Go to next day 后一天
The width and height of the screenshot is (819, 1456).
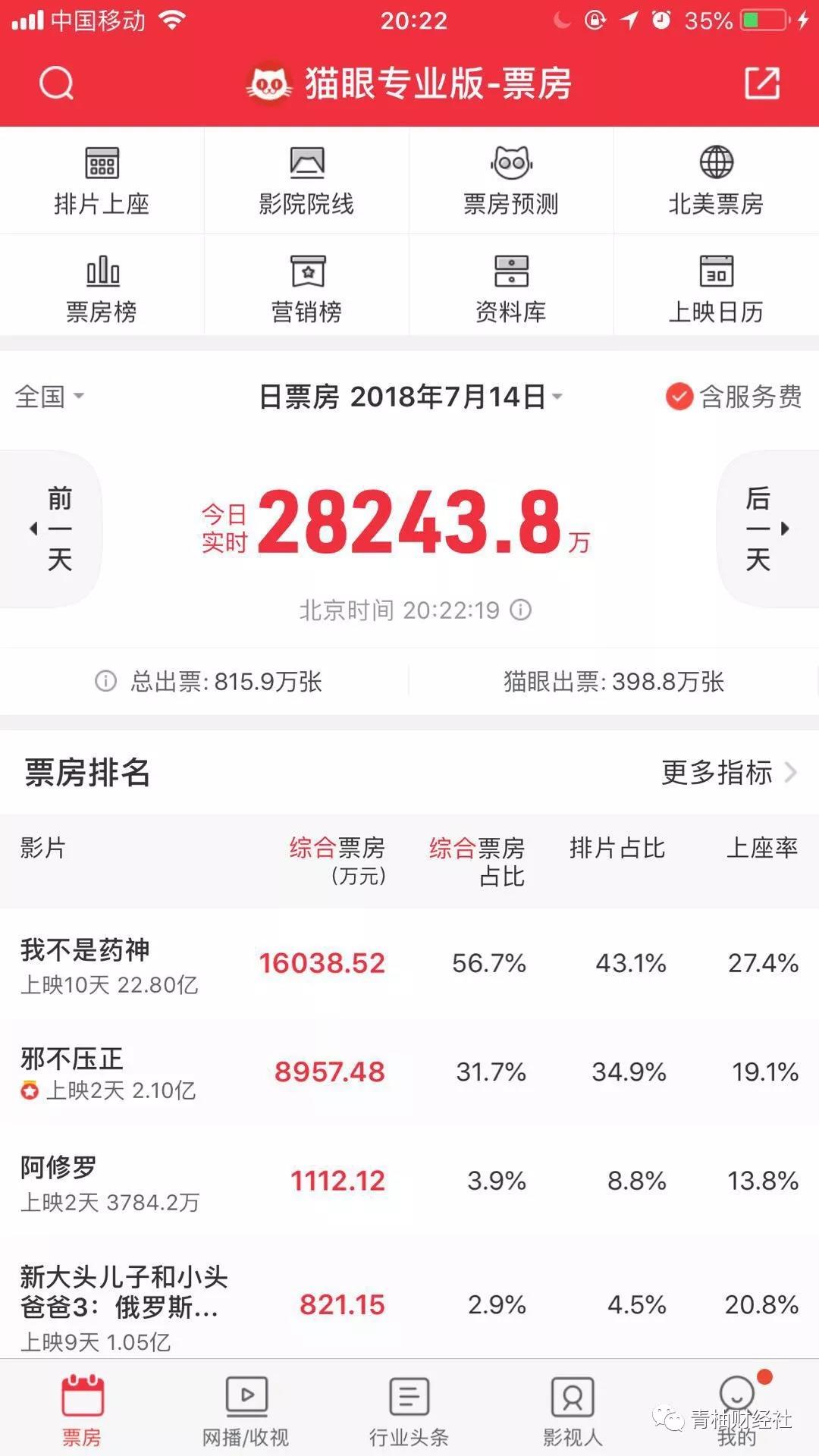coord(764,529)
